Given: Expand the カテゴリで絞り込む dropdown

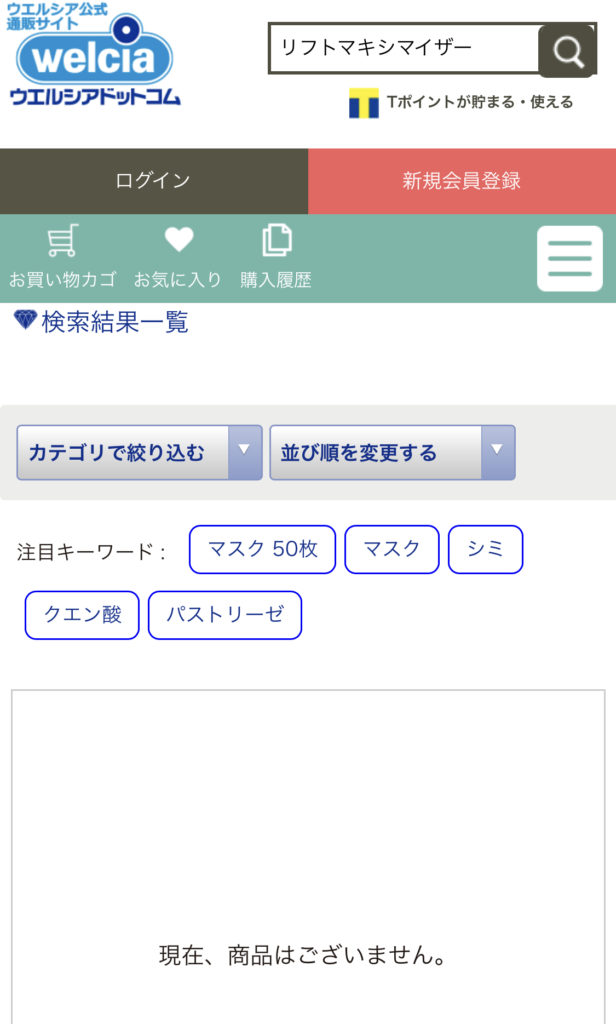Looking at the screenshot, I should [139, 453].
